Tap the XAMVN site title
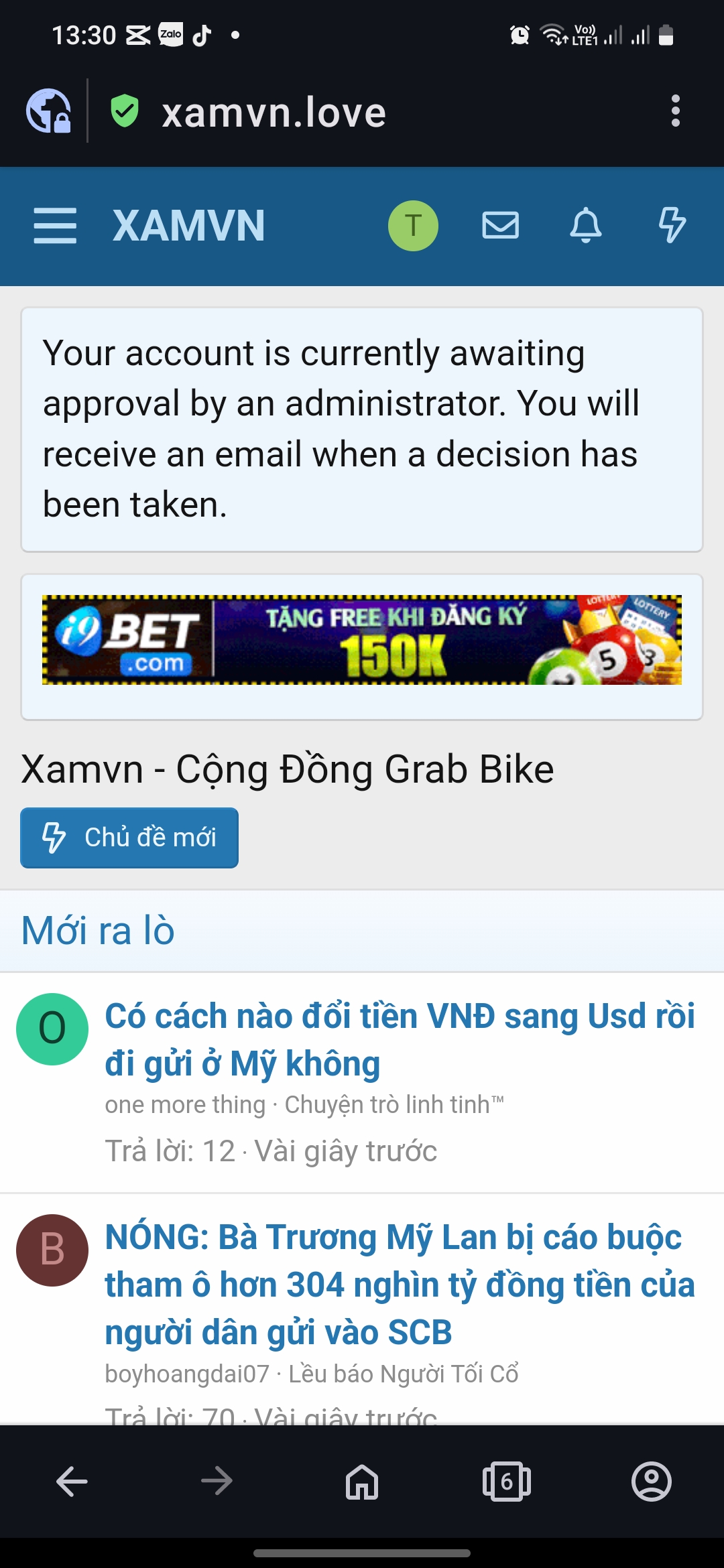Viewport: 724px width, 1568px height. 188,225
